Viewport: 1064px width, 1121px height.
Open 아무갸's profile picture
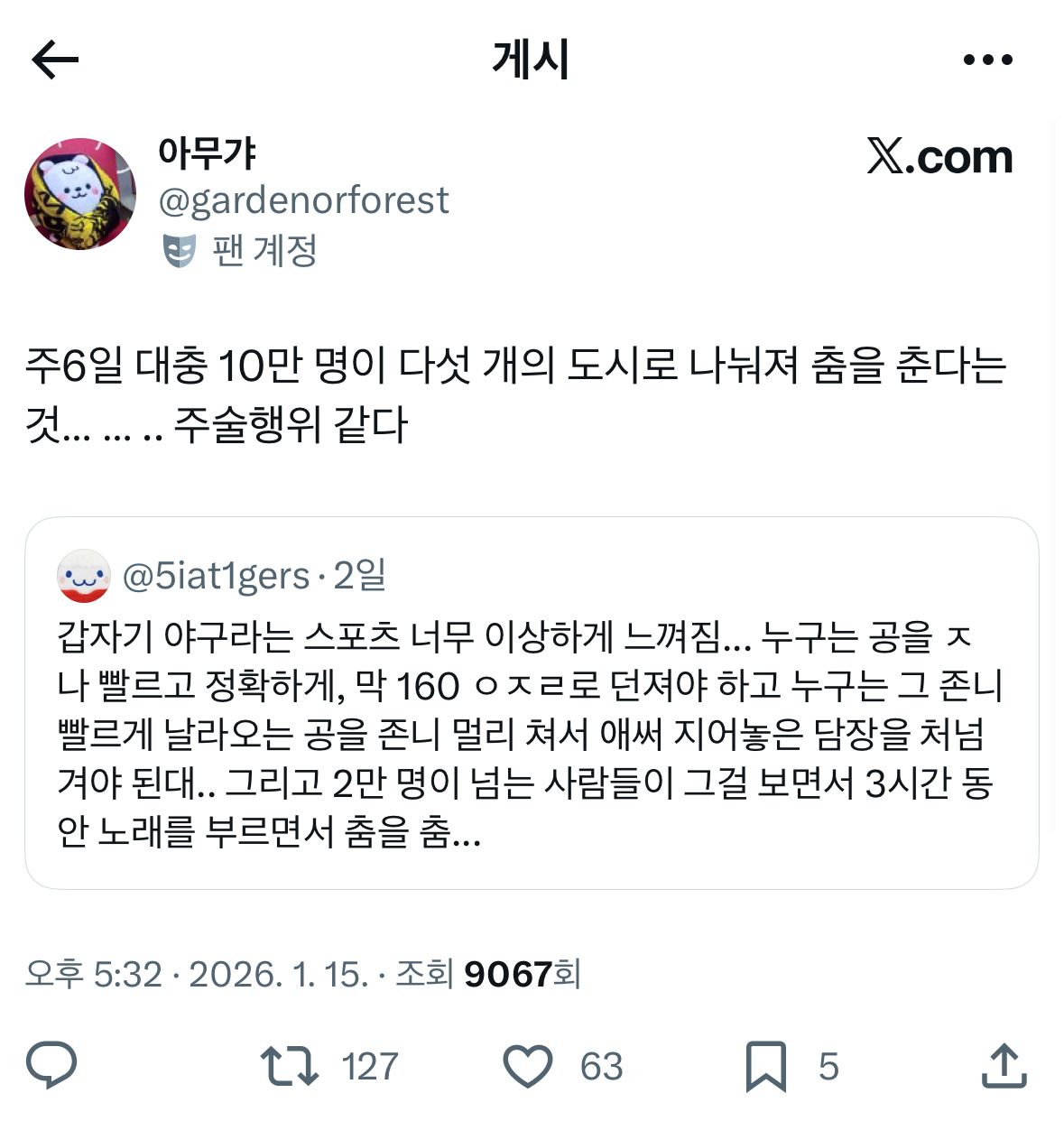(80, 194)
